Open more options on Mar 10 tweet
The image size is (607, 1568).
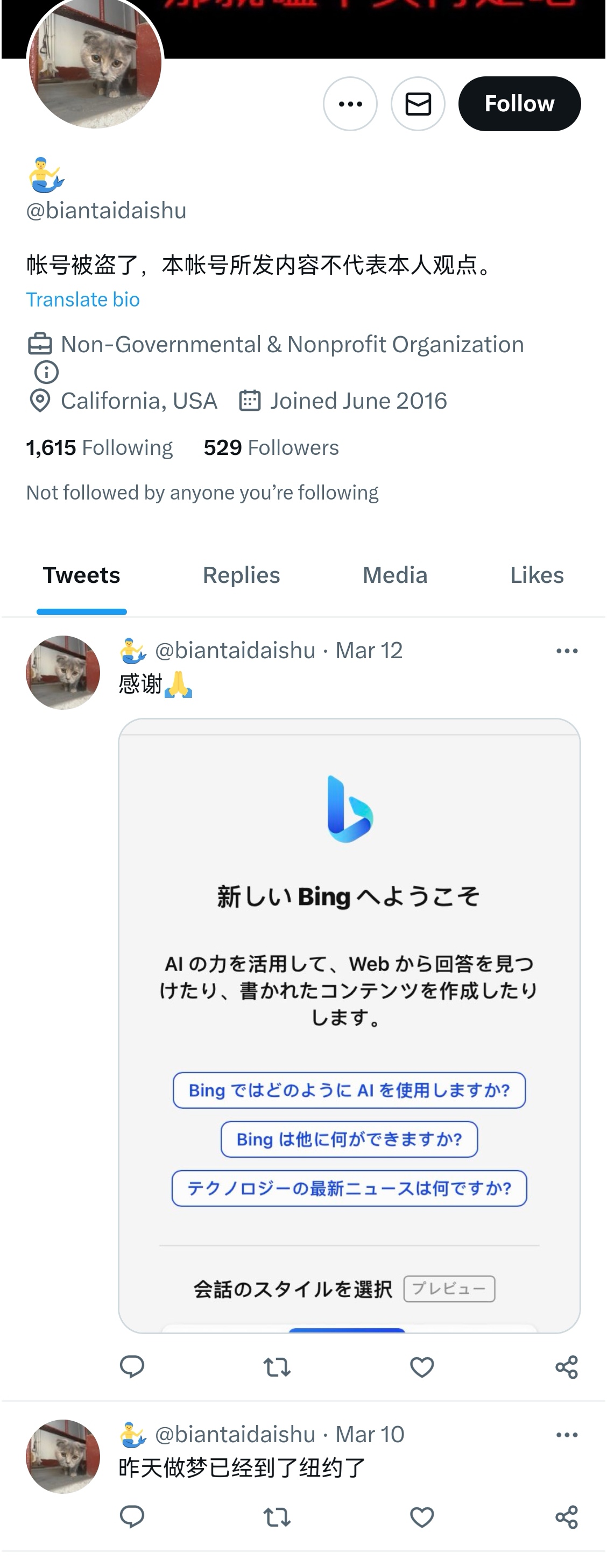pos(567,1435)
